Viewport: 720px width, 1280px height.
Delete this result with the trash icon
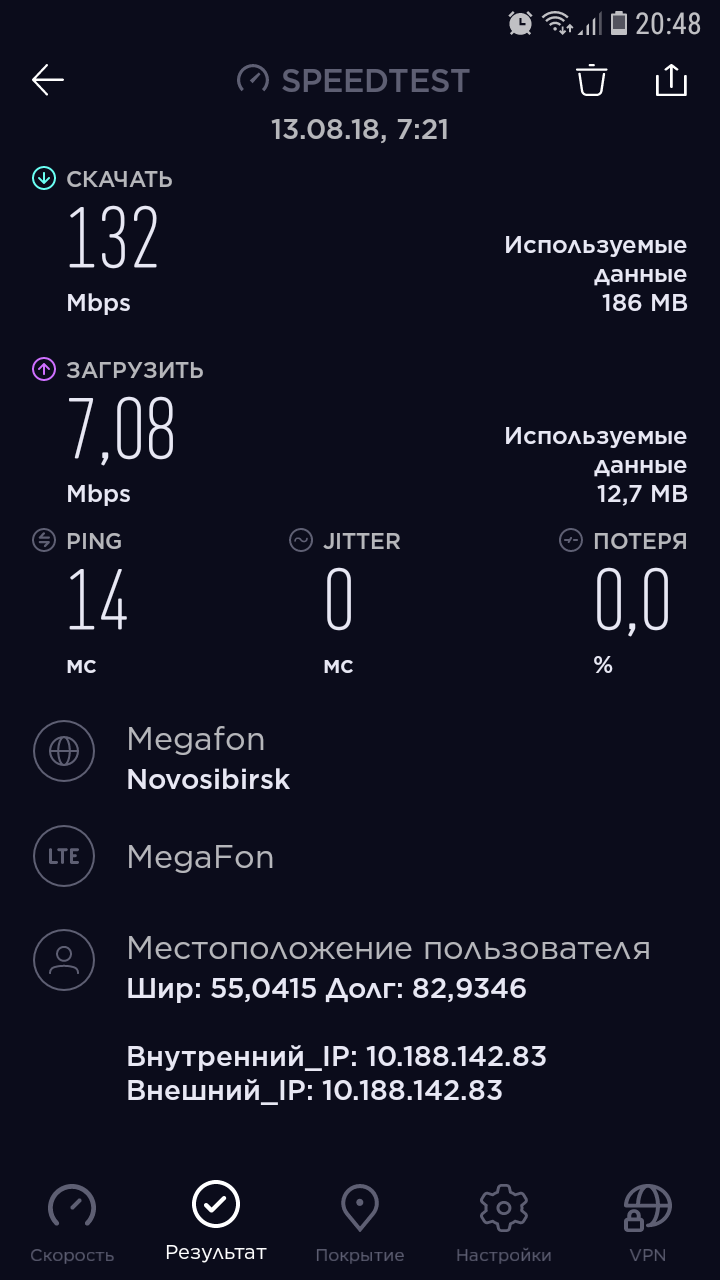[592, 80]
